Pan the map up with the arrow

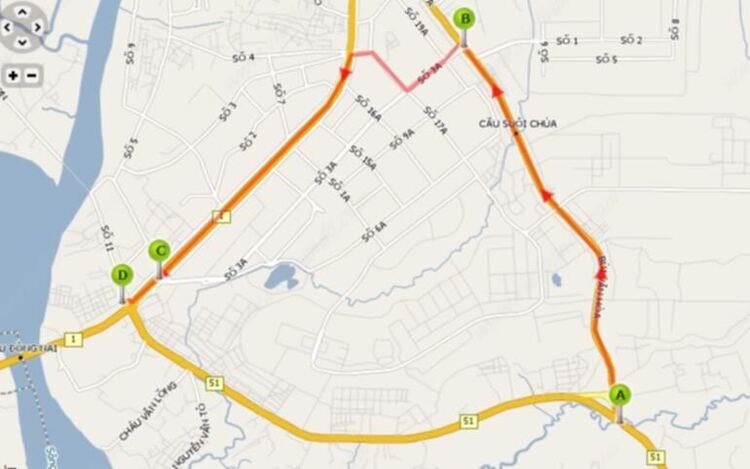pos(21,12)
